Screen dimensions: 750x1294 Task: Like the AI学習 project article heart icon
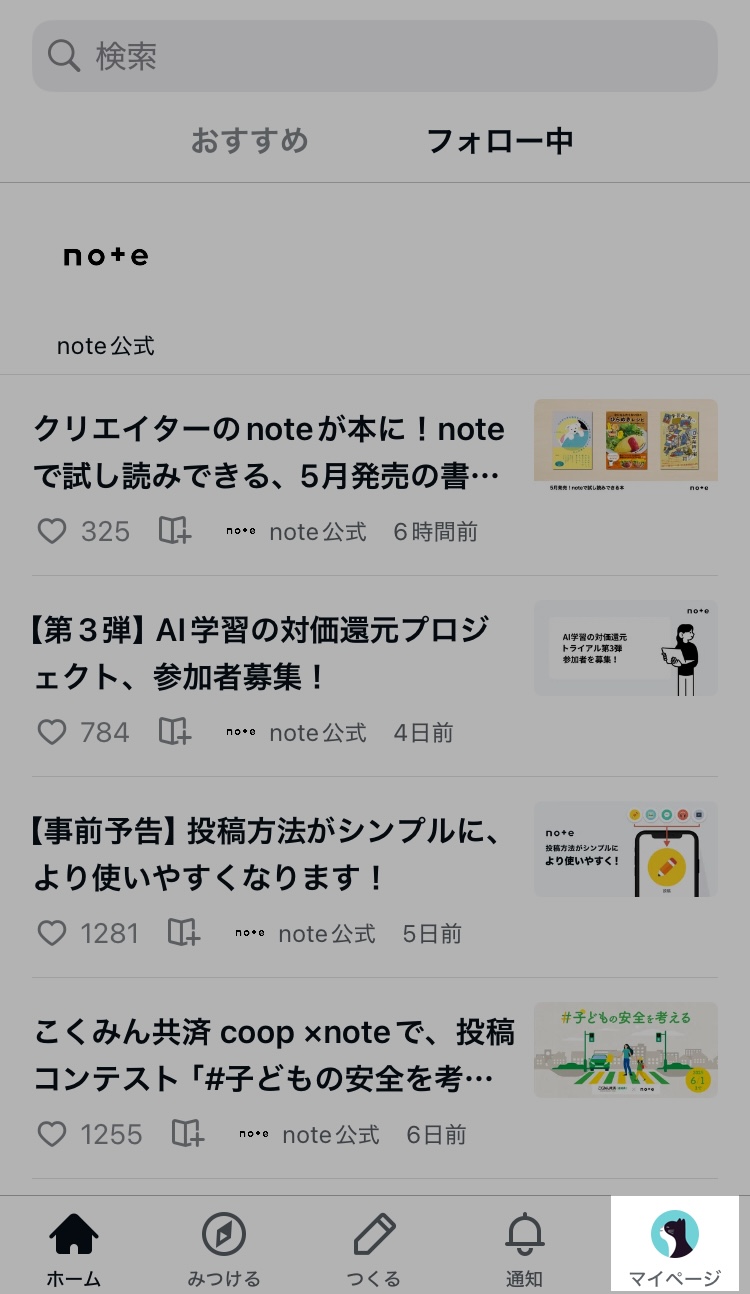[x=52, y=732]
